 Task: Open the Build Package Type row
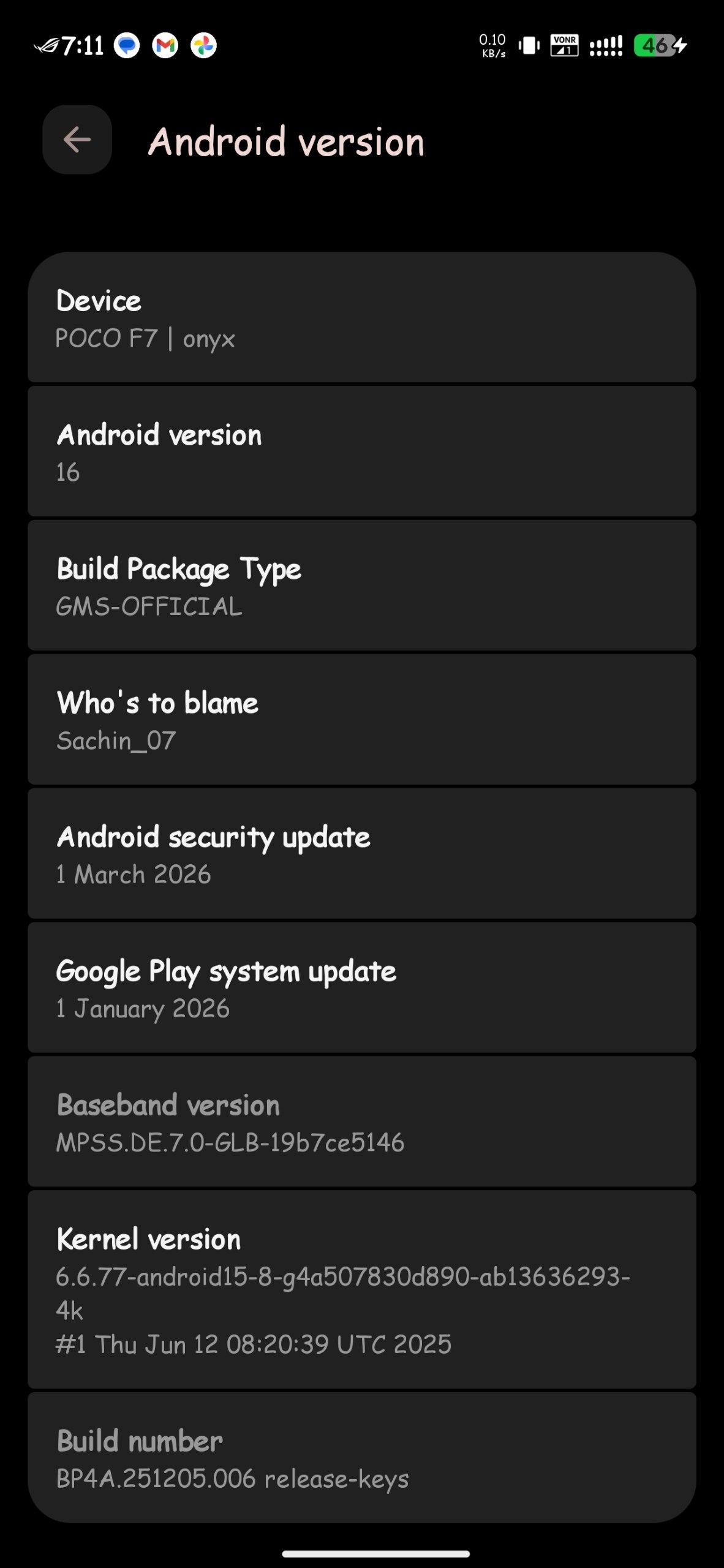click(x=361, y=587)
